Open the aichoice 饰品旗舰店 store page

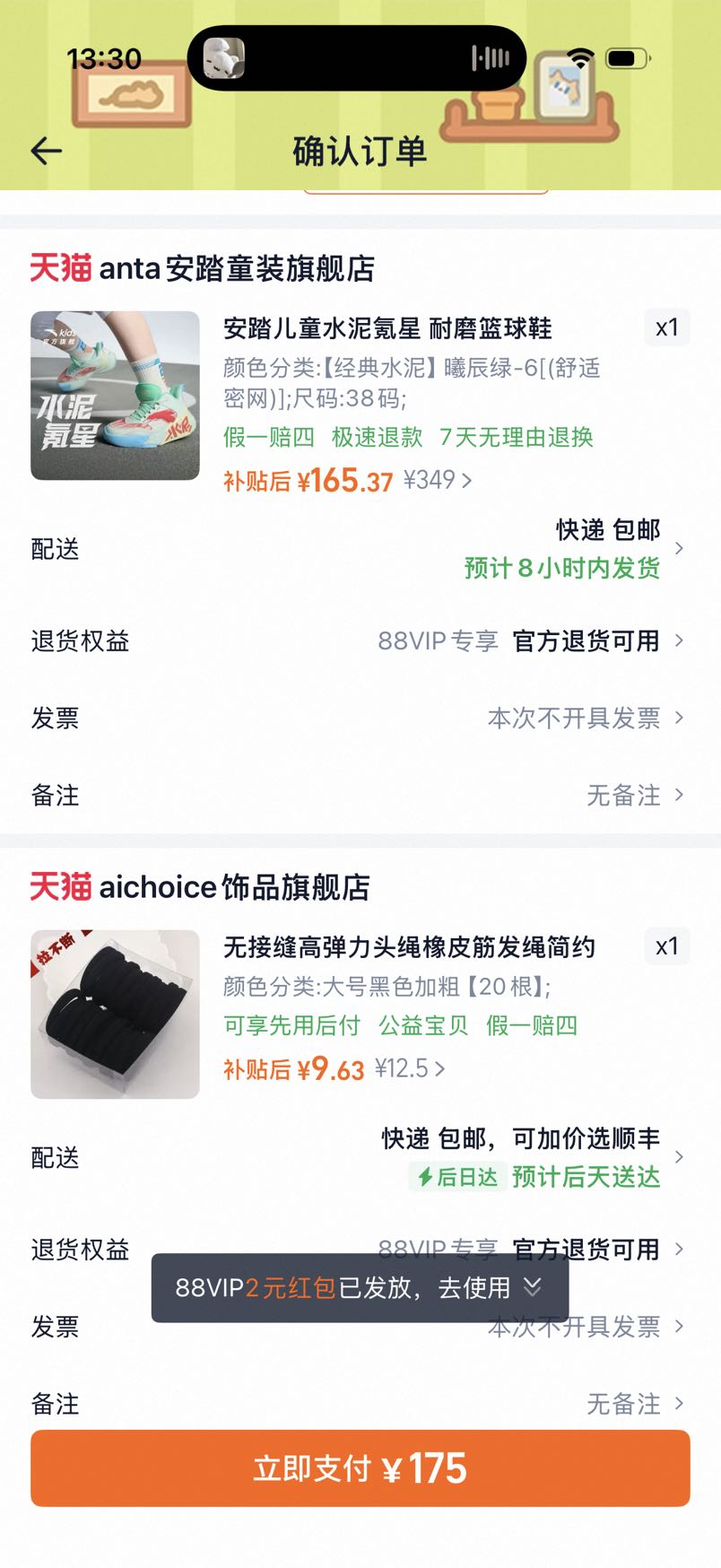(x=201, y=886)
